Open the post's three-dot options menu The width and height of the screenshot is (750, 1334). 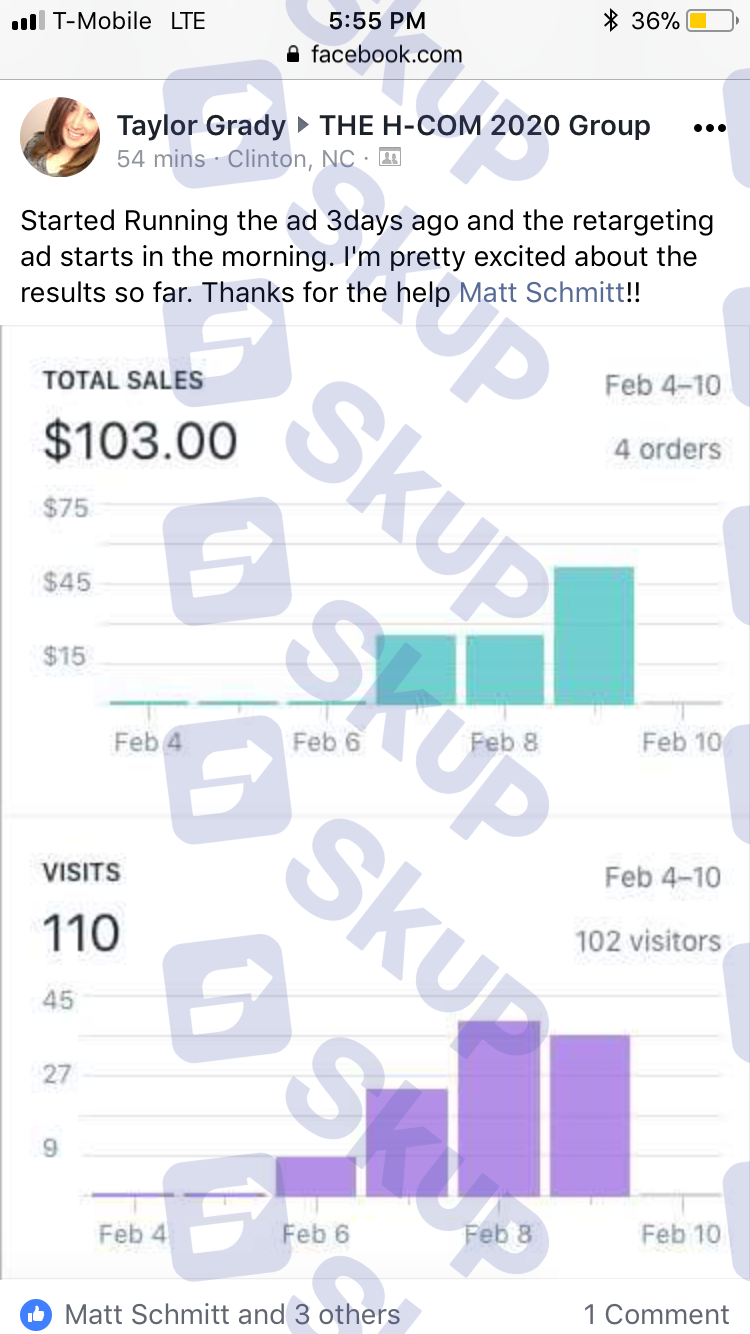pyautogui.click(x=709, y=128)
